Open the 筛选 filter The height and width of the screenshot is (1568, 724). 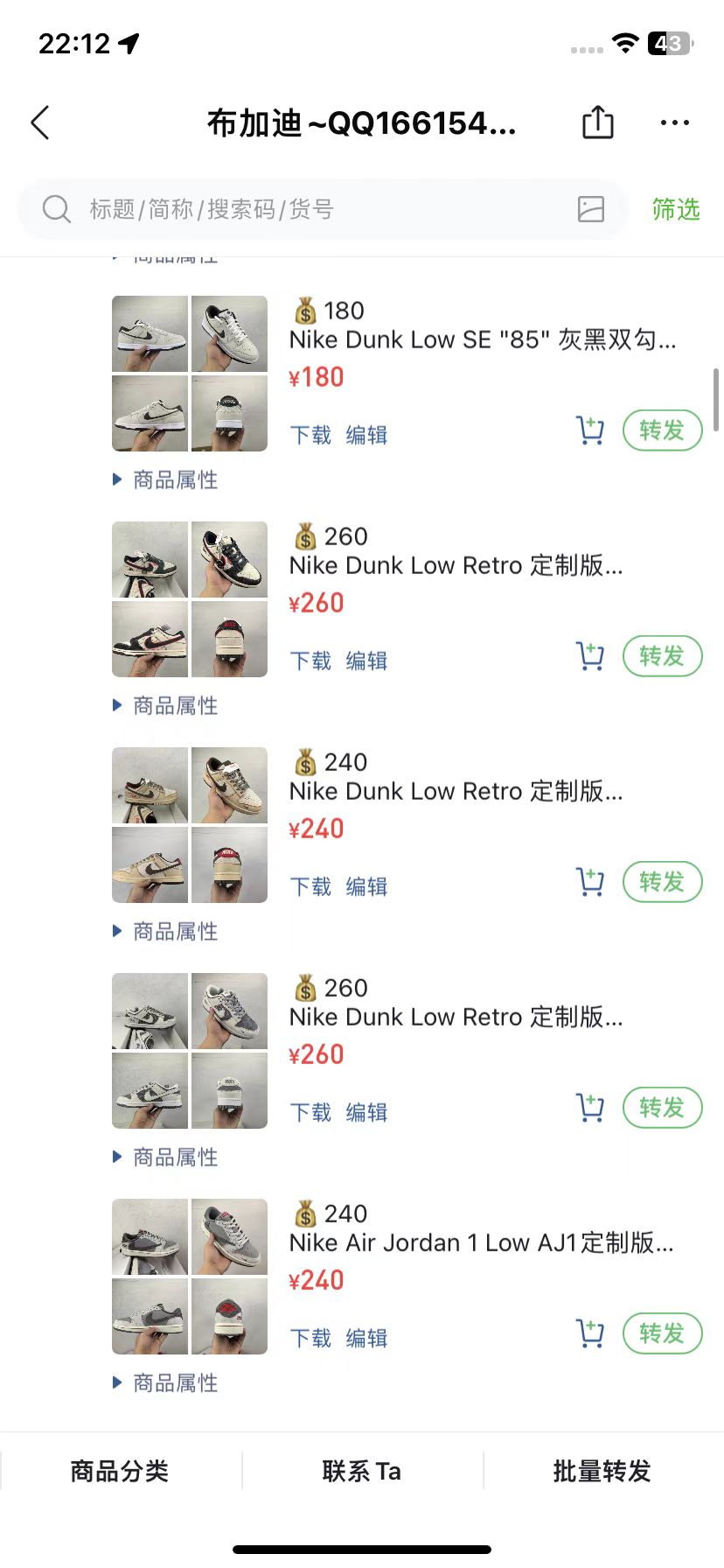click(676, 209)
